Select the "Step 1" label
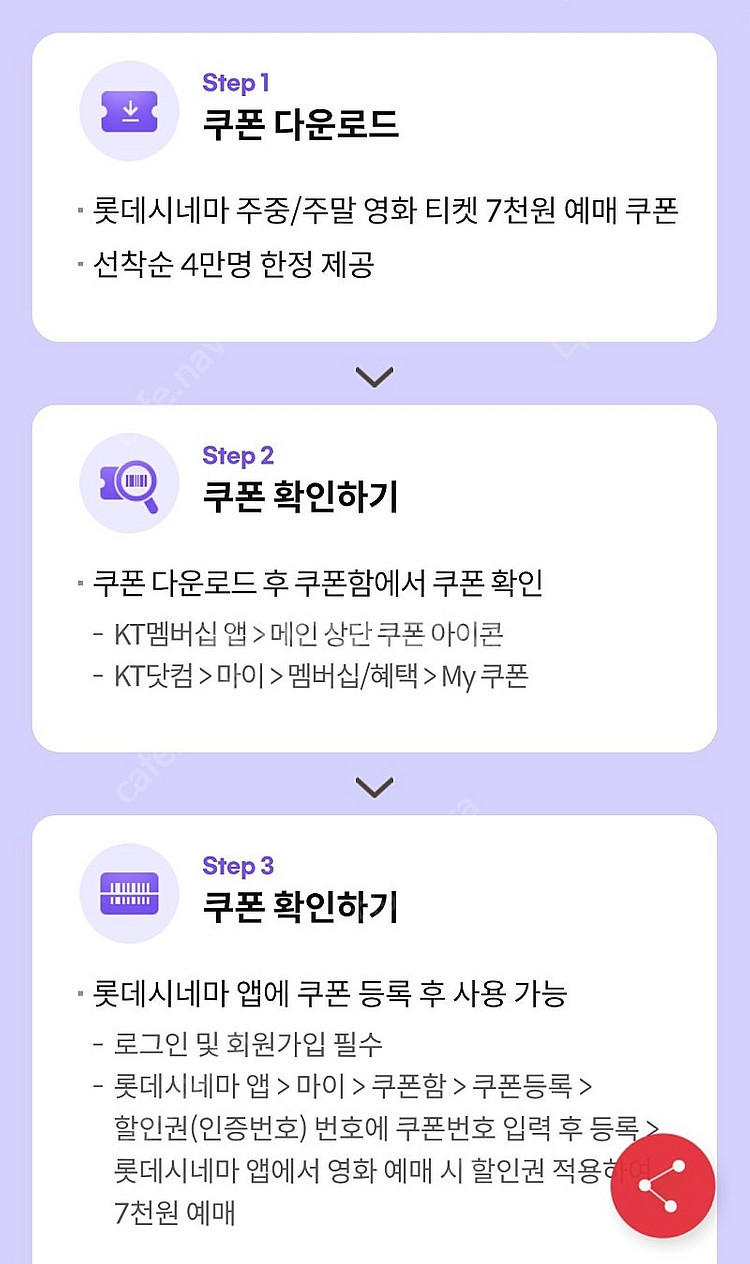This screenshot has height=1264, width=750. tap(236, 83)
